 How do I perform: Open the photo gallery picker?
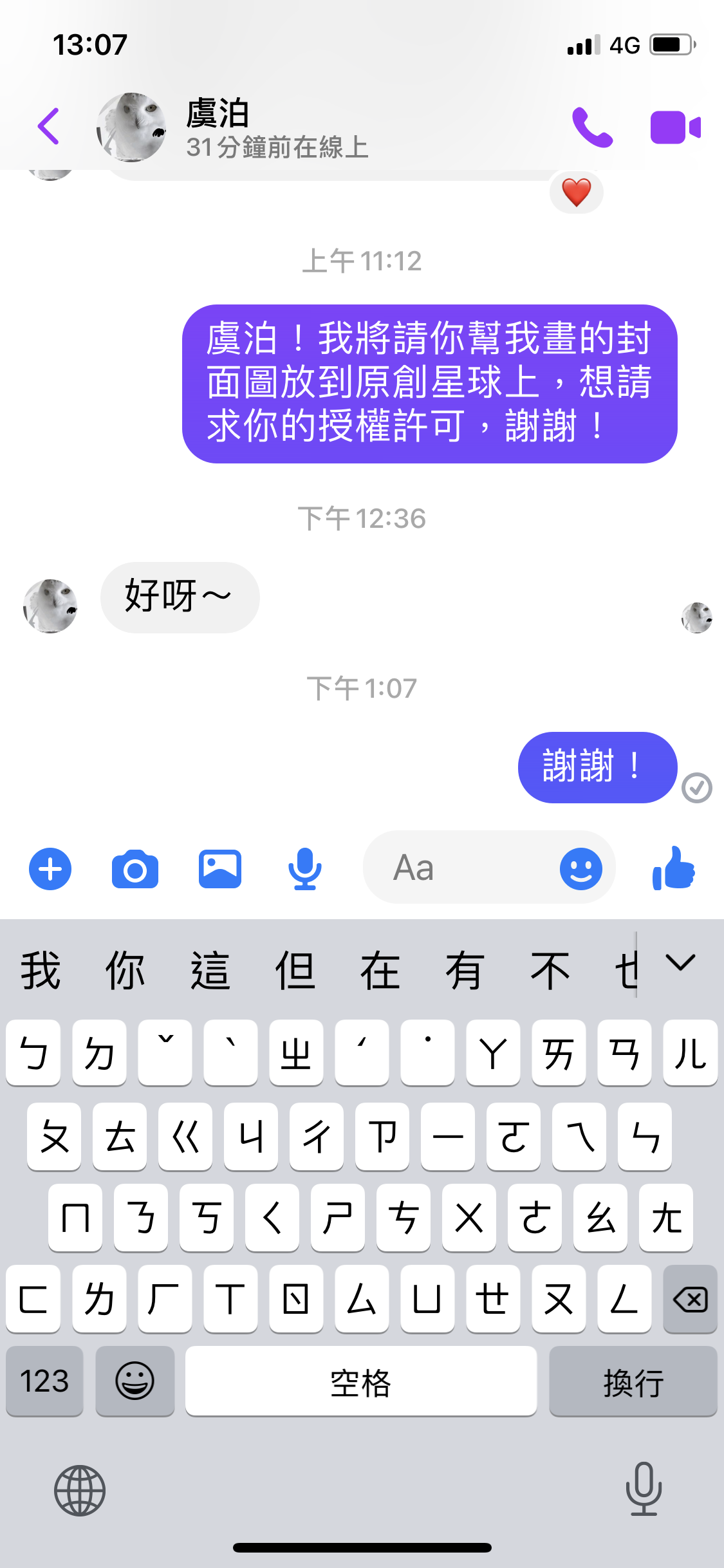click(220, 870)
